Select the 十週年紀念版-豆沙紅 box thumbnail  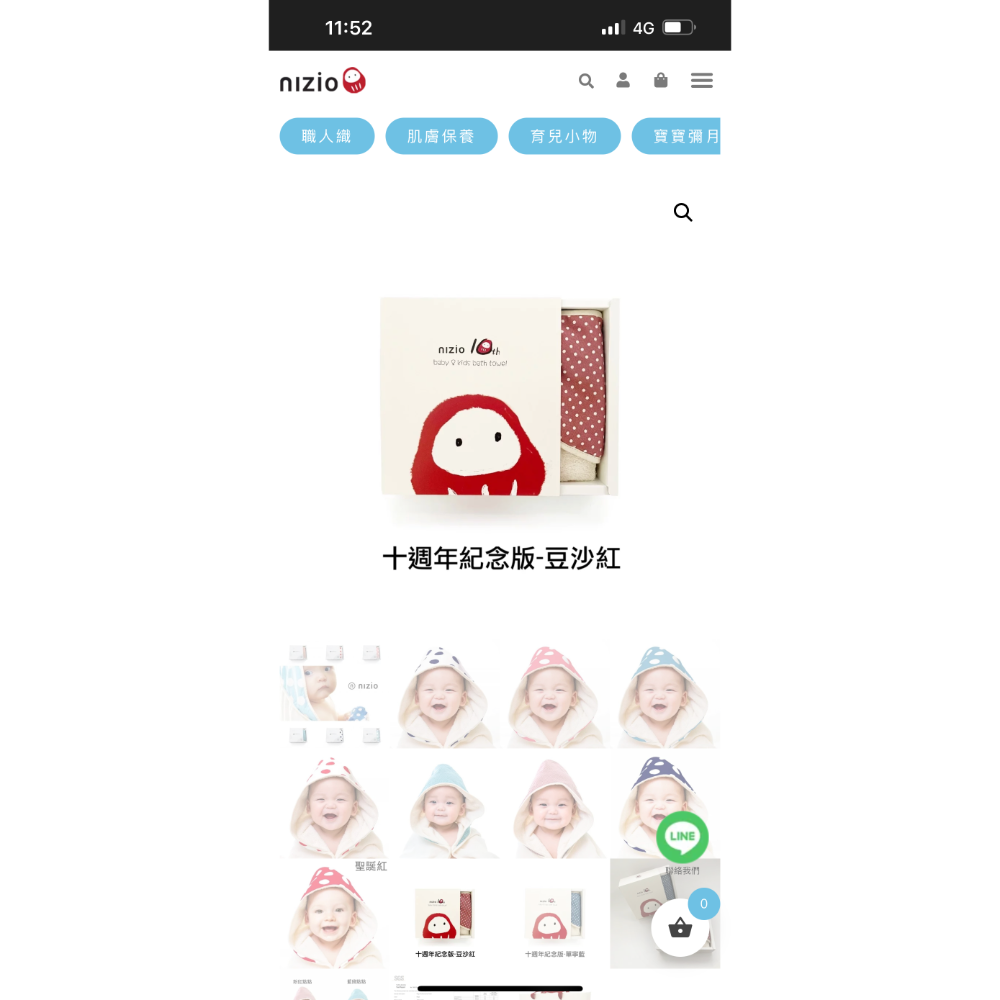click(445, 915)
